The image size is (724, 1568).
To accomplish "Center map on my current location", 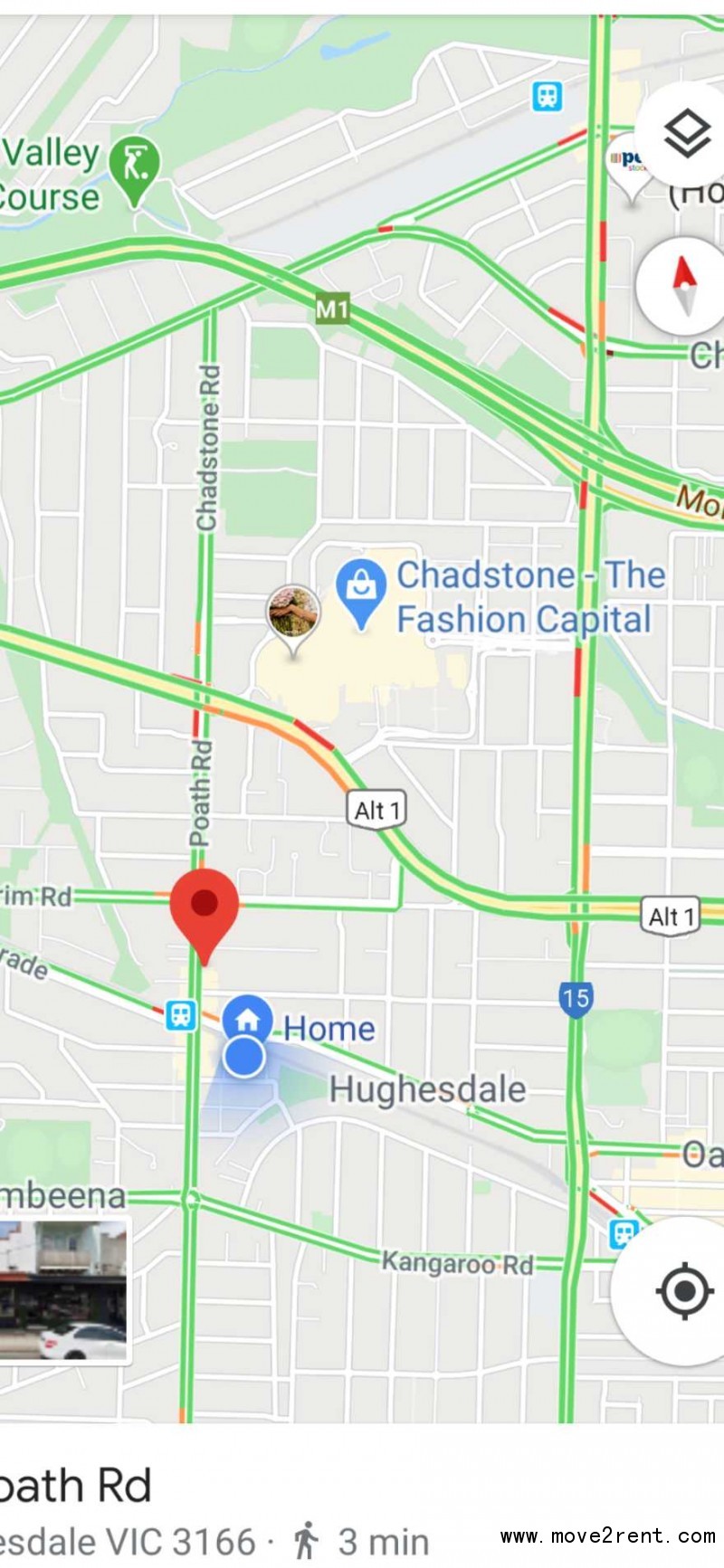I will click(x=683, y=1289).
